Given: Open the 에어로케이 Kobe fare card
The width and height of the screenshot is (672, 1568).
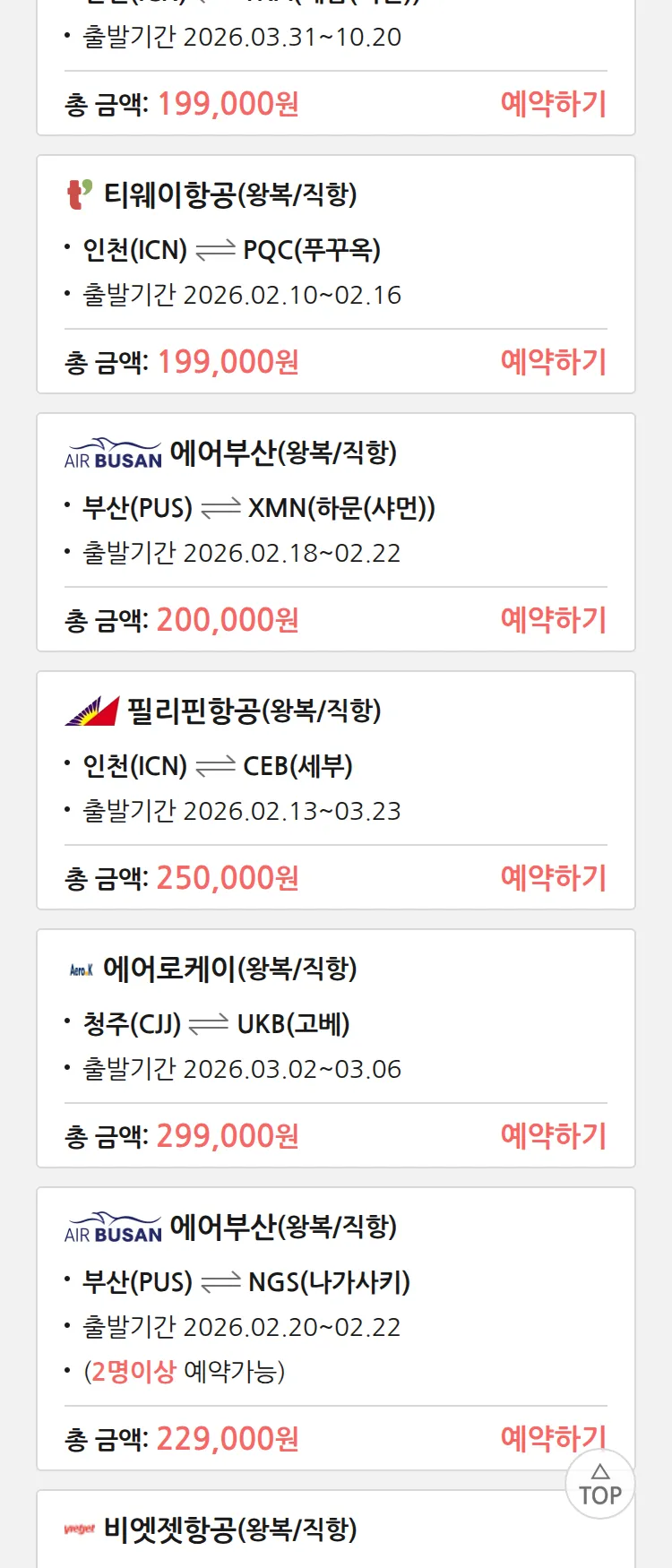Looking at the screenshot, I should [335, 1024].
